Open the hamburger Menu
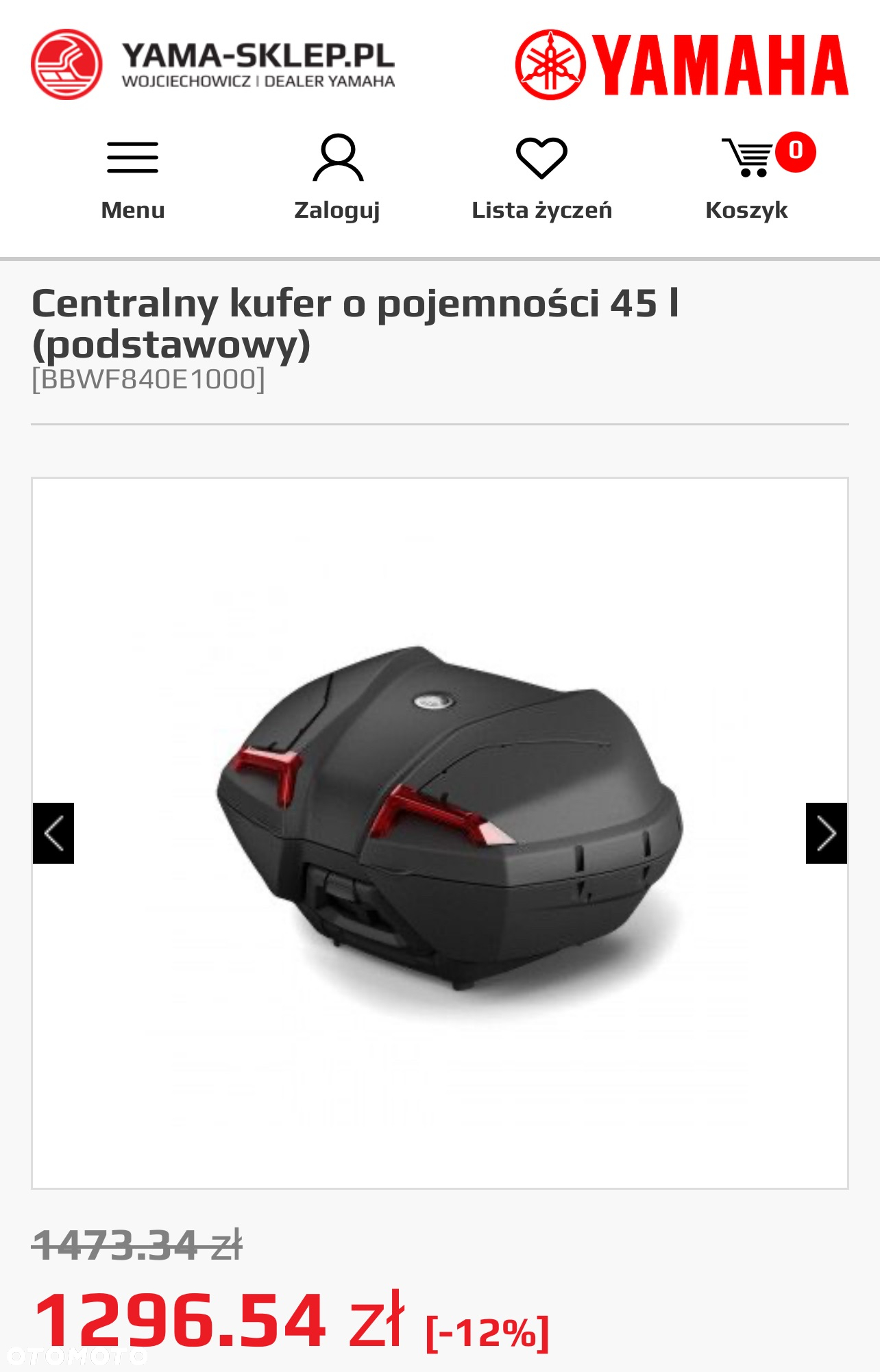The width and height of the screenshot is (880, 1372). [132, 178]
